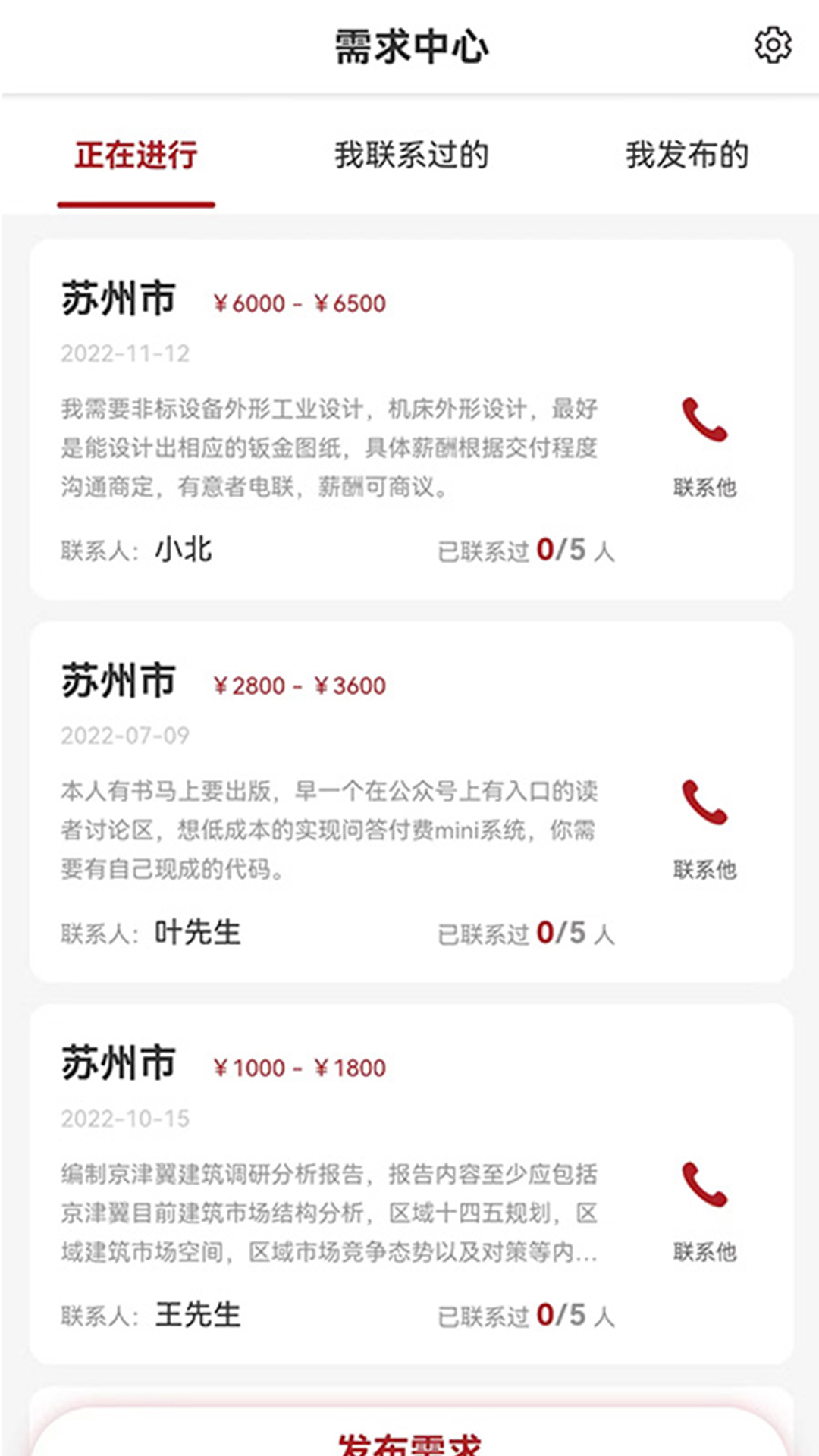This screenshot has width=819, height=1456.
Task: Open the settings gear icon
Action: click(774, 45)
